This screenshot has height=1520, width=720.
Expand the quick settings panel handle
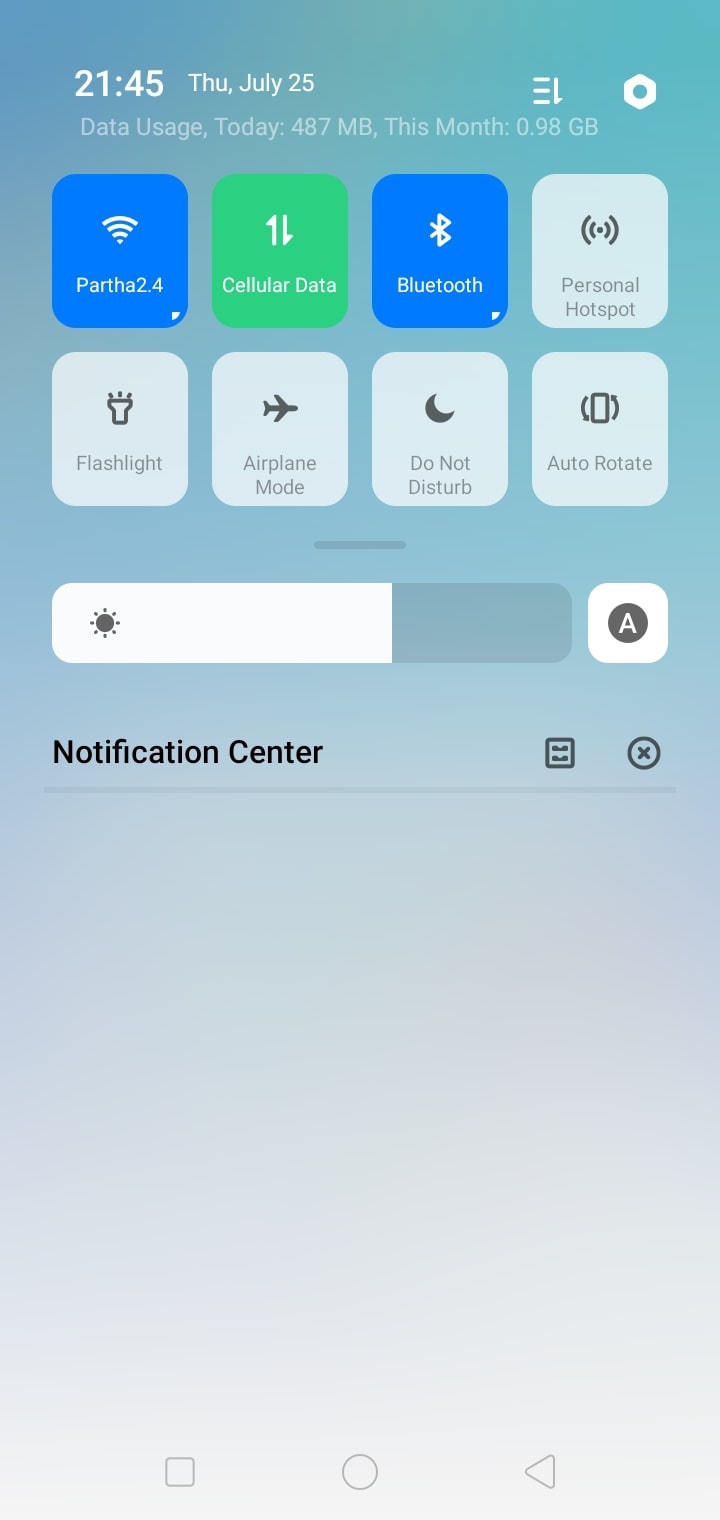(360, 545)
